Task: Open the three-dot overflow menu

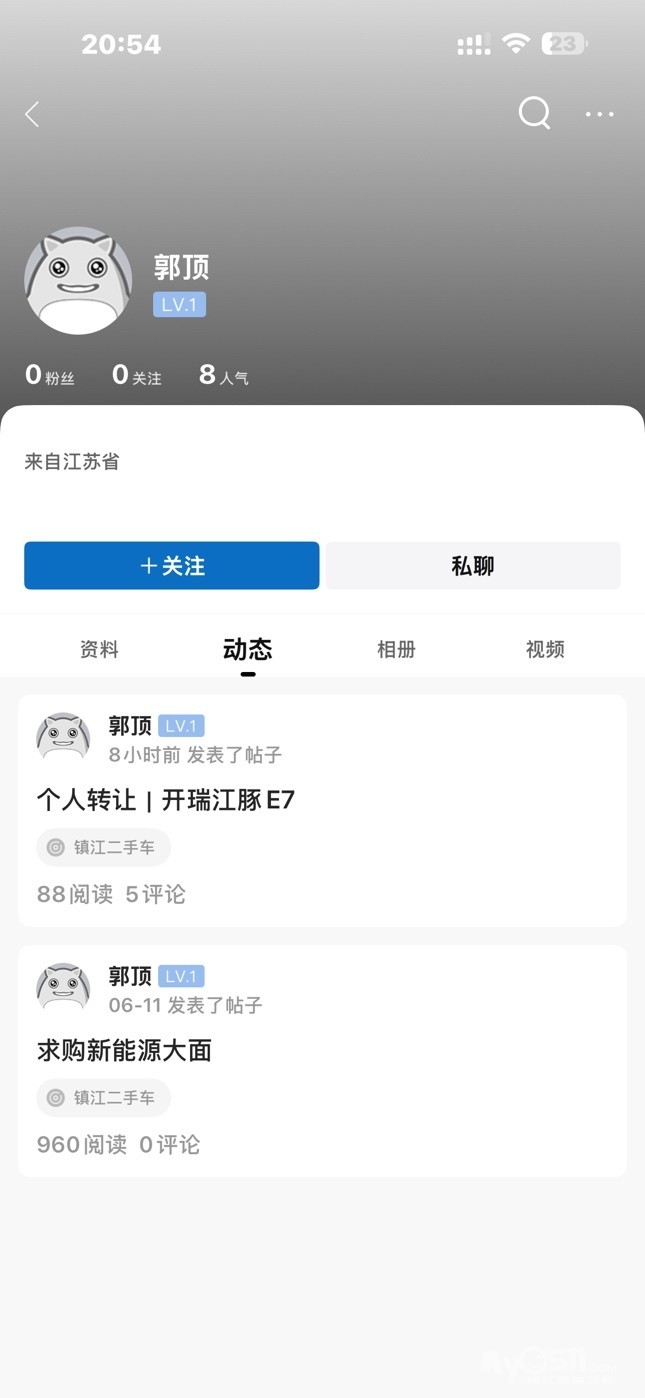Action: click(x=599, y=115)
